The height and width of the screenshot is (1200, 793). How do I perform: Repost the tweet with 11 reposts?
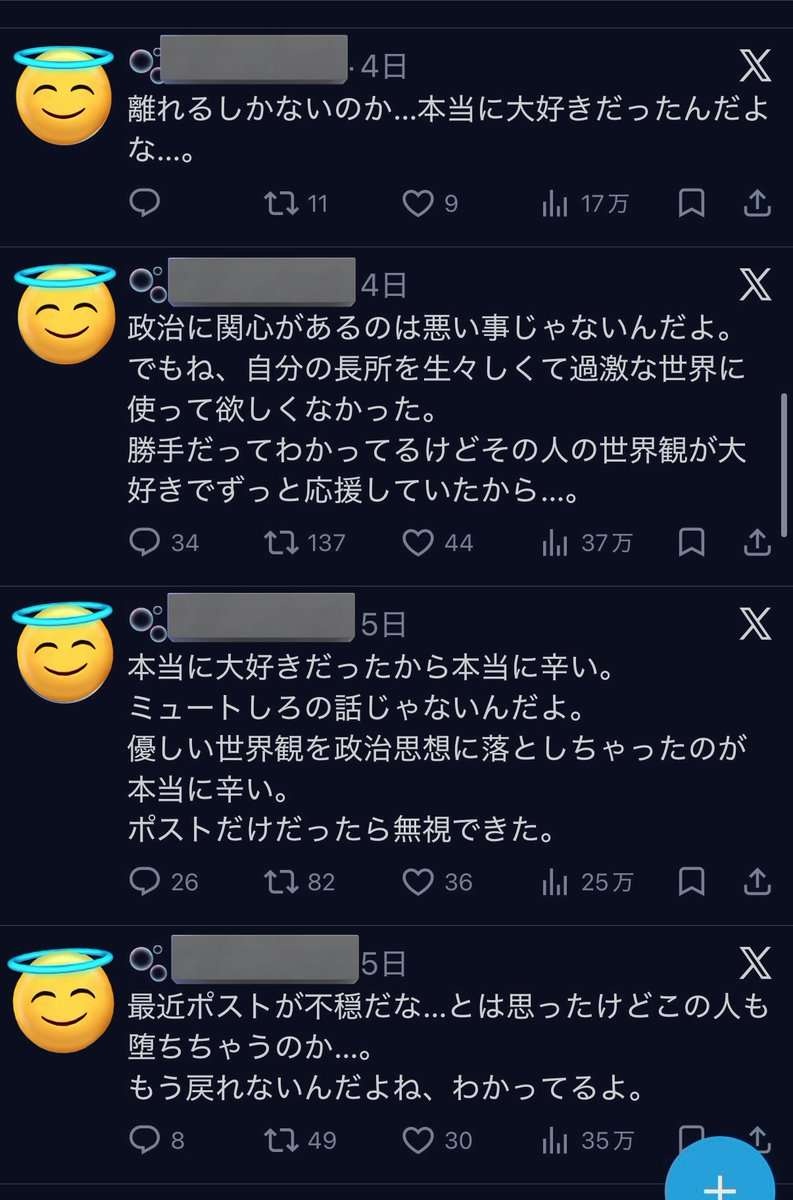[x=281, y=204]
